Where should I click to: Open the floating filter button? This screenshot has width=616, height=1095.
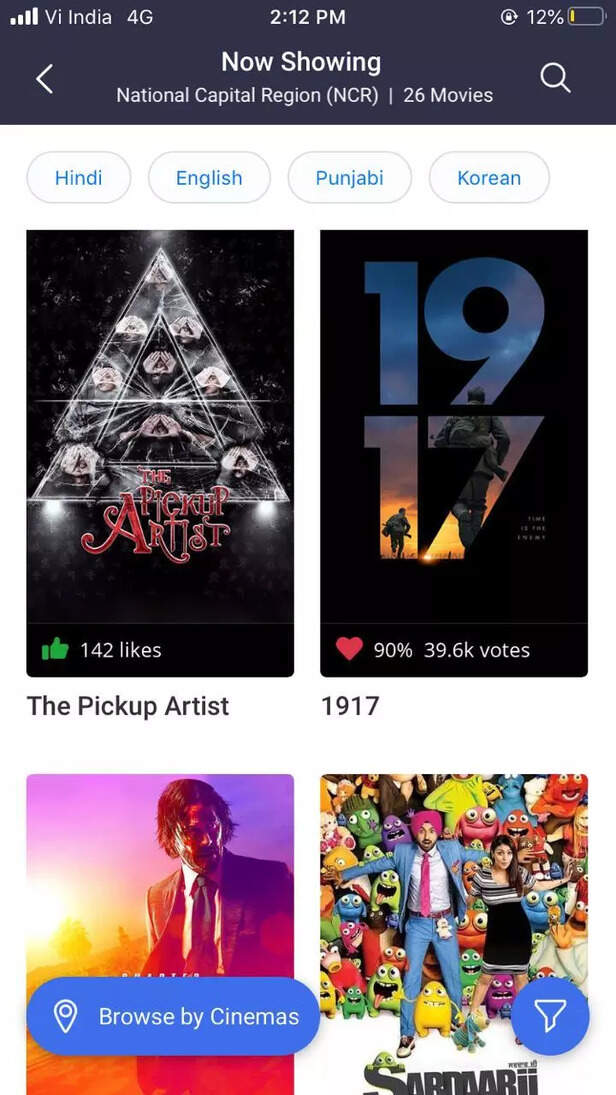[549, 1016]
